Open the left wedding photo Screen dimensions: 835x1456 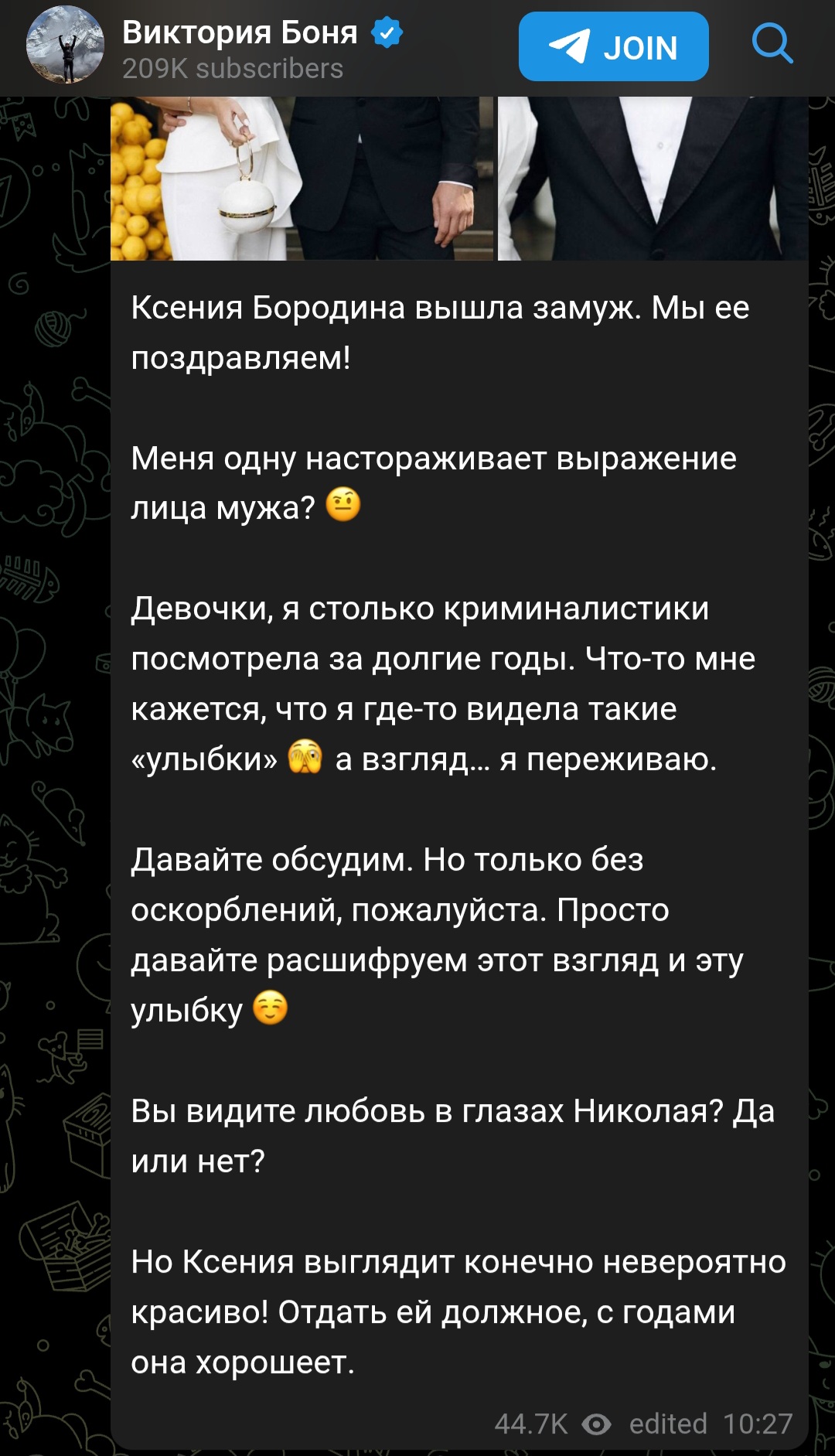(302, 178)
